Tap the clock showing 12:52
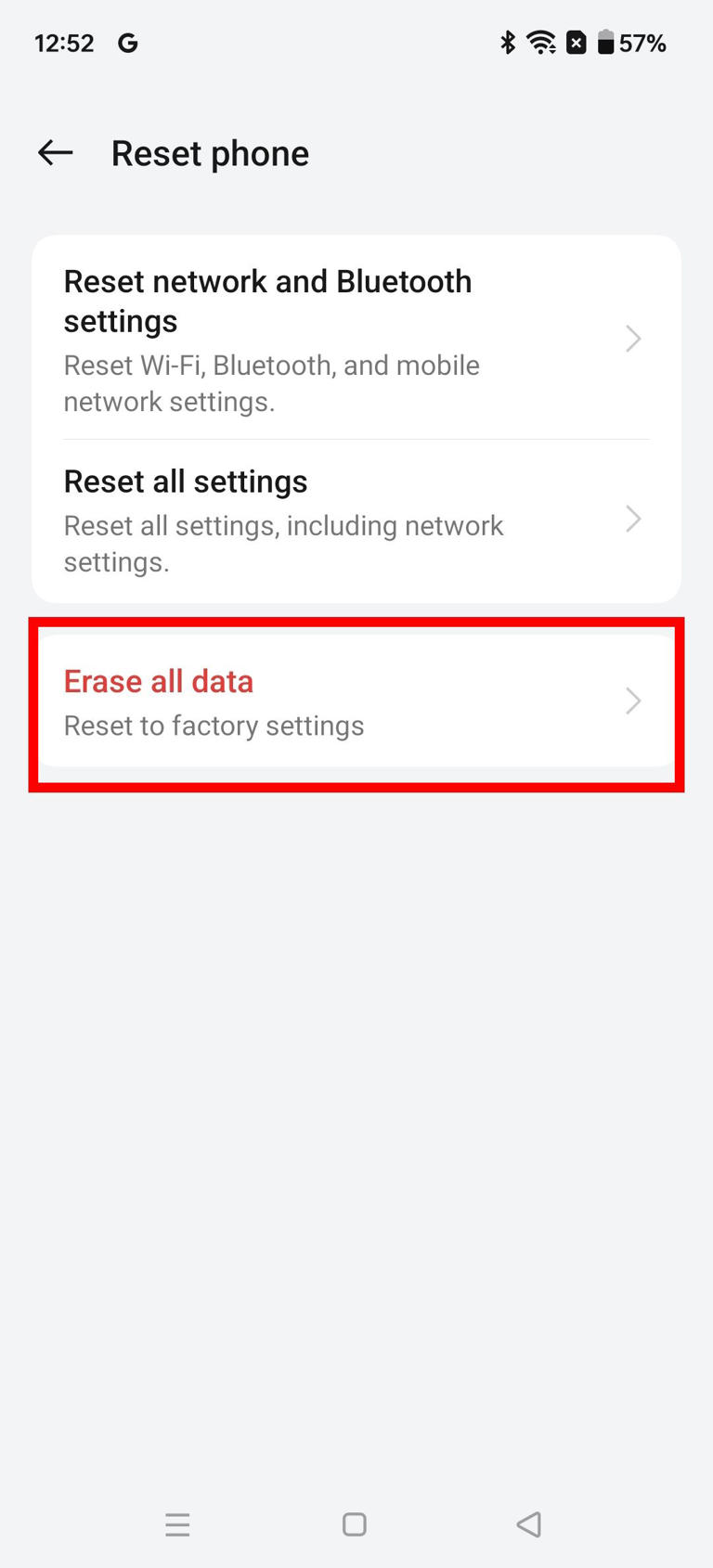Screen dimensions: 713x1568 click(x=63, y=43)
